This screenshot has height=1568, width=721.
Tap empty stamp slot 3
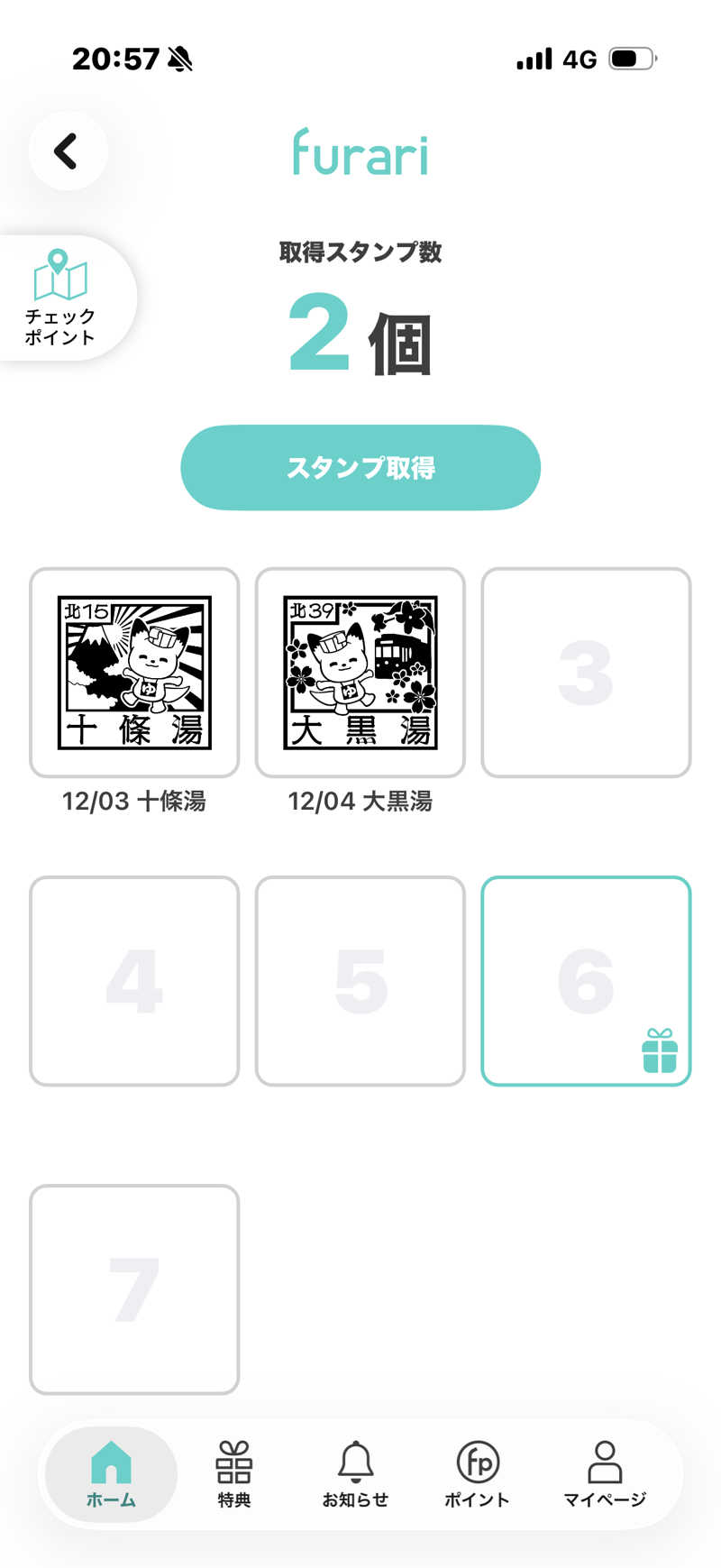coord(586,672)
